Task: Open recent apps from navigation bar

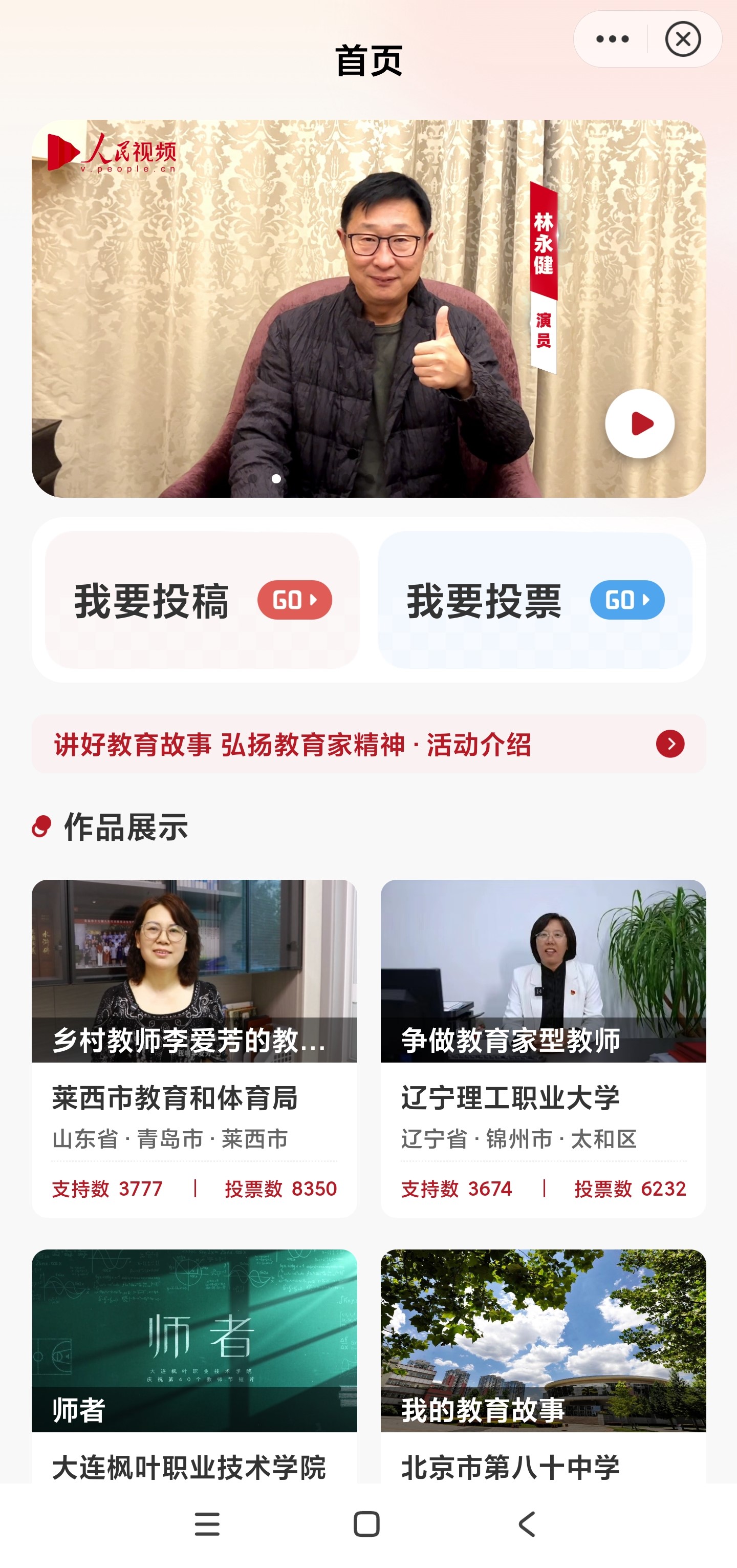Action: 207,1524
